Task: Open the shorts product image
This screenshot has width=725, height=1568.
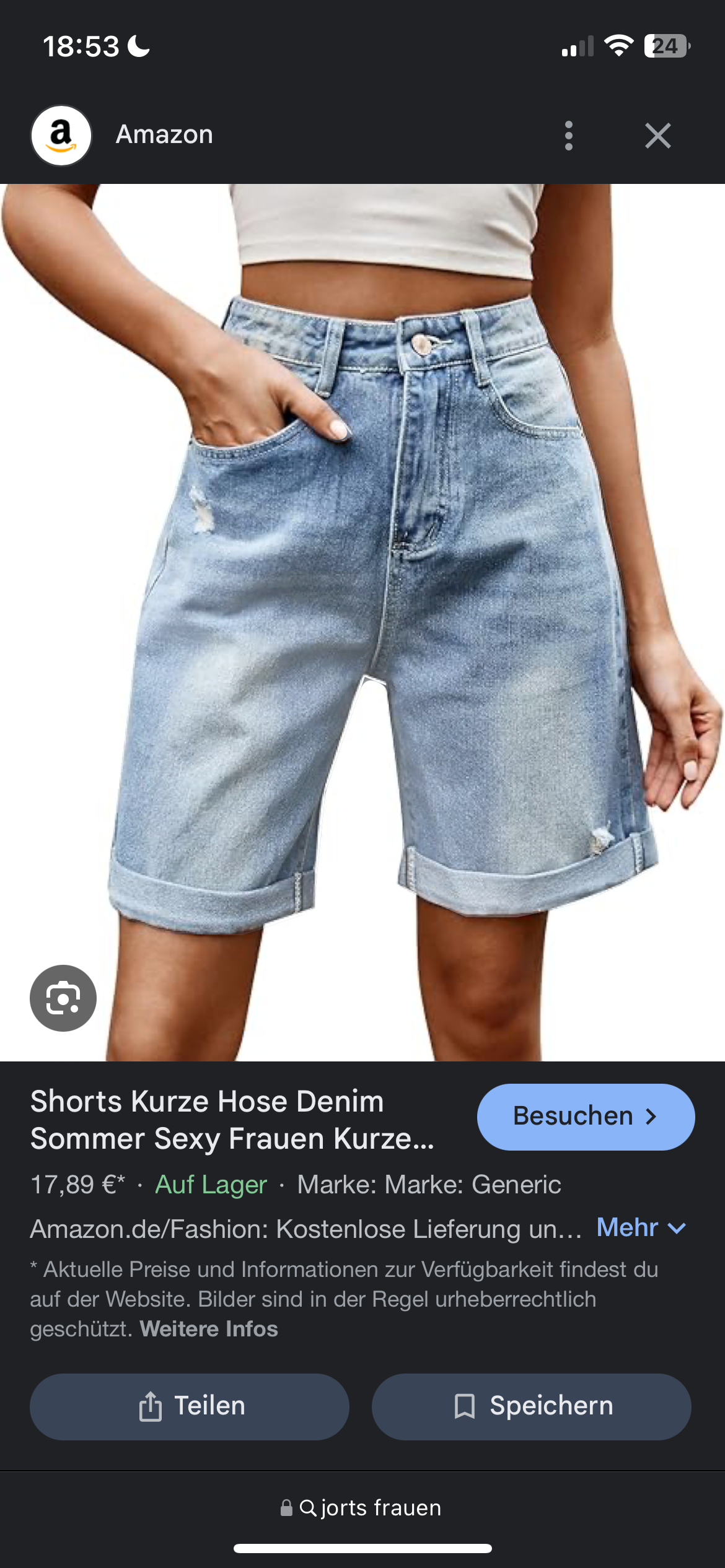Action: click(x=362, y=622)
